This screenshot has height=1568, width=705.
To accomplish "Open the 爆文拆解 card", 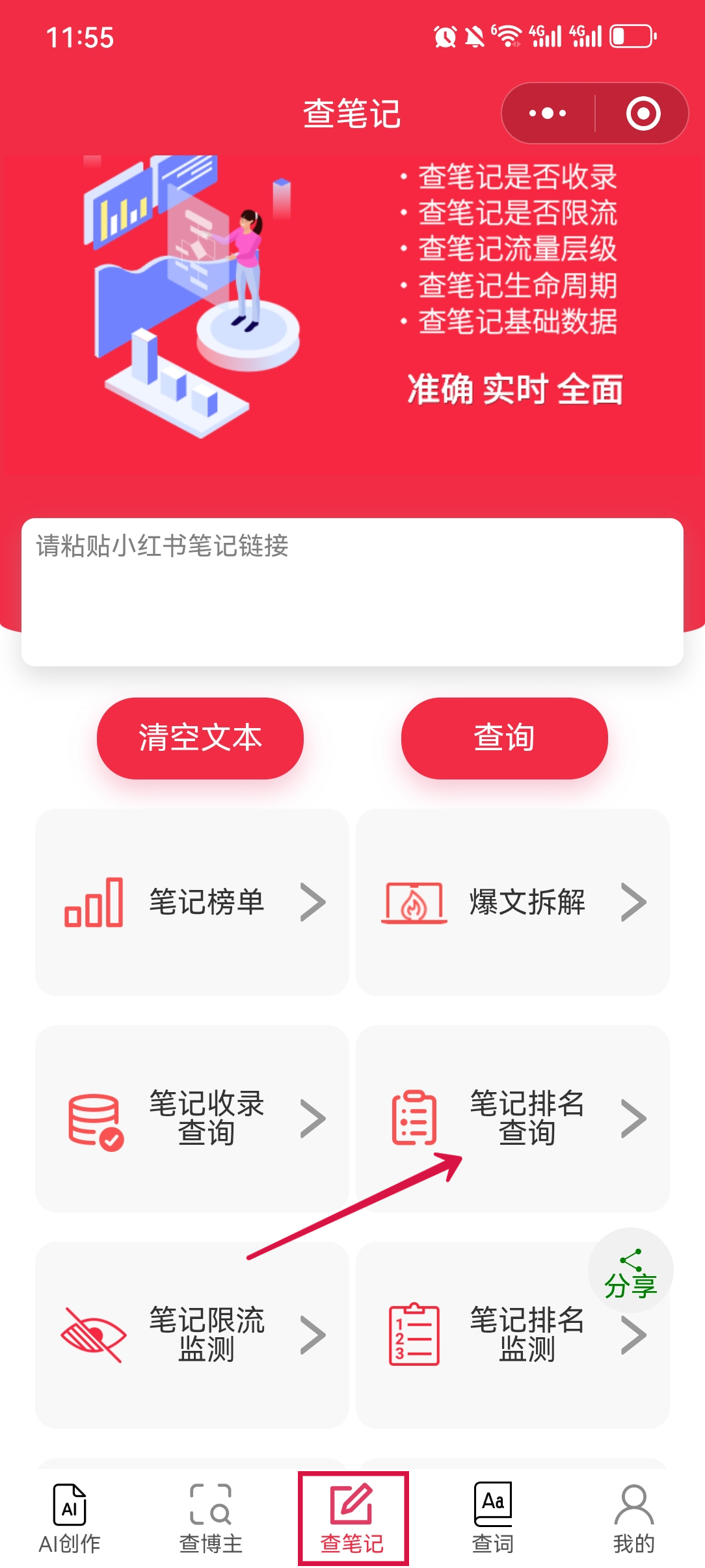I will [x=512, y=902].
